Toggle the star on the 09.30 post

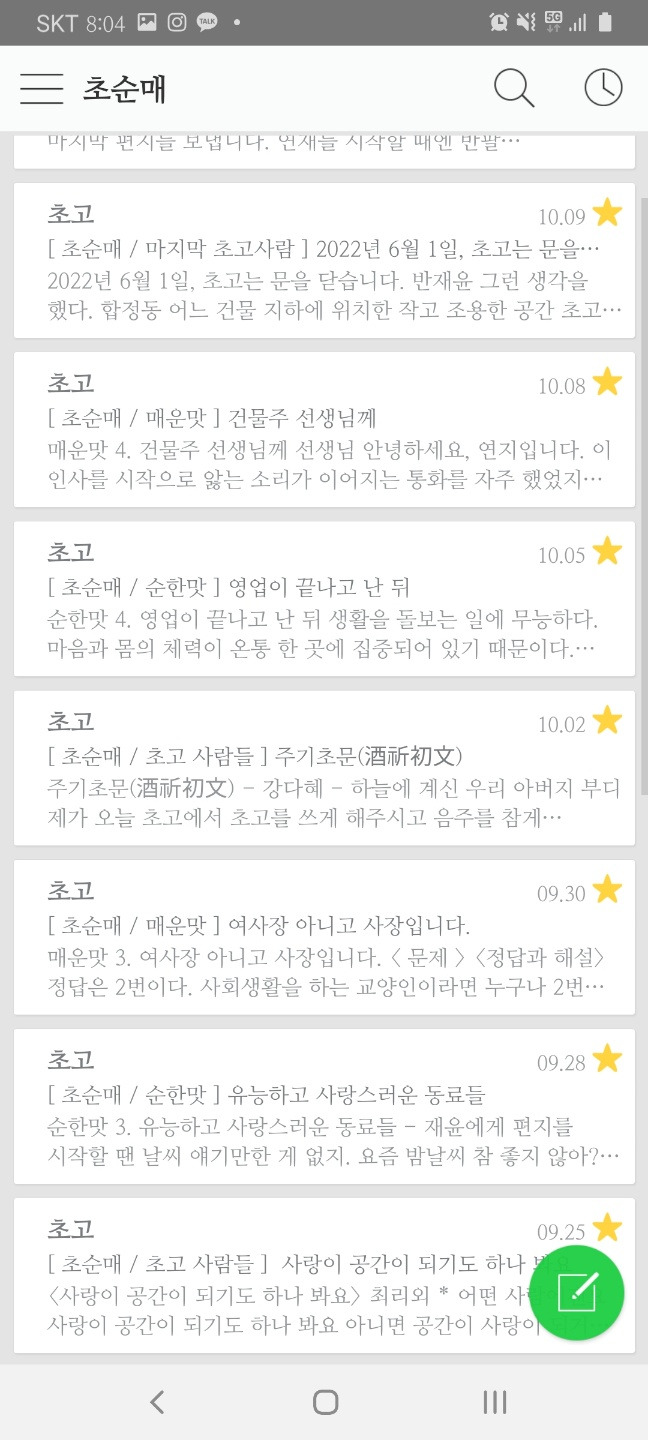click(x=607, y=888)
